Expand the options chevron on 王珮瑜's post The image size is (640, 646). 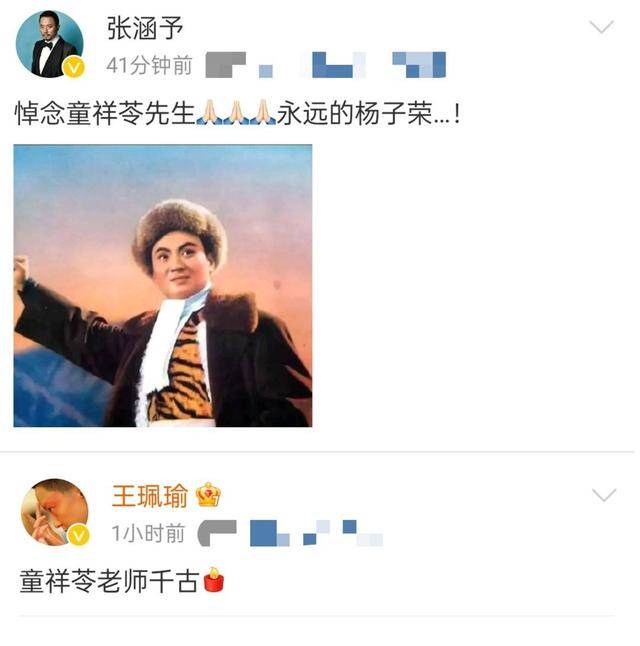tap(603, 495)
